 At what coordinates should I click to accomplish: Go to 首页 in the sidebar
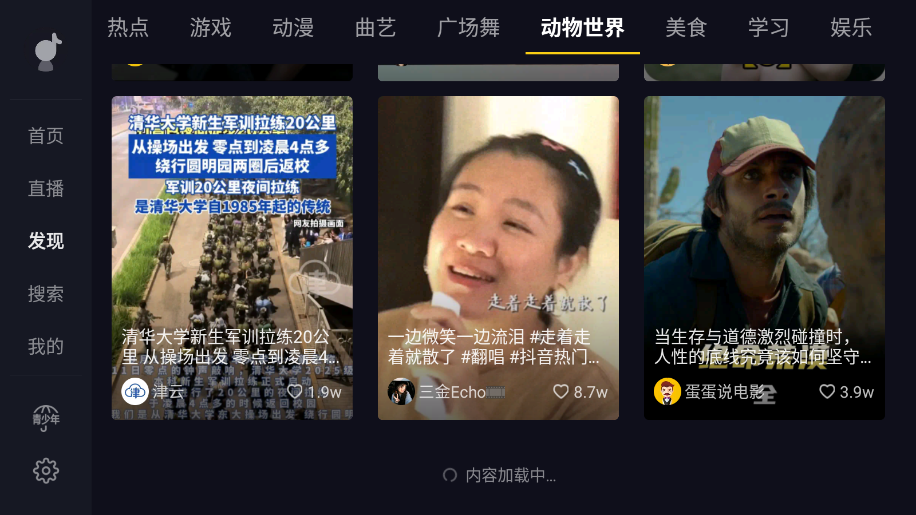(x=46, y=136)
